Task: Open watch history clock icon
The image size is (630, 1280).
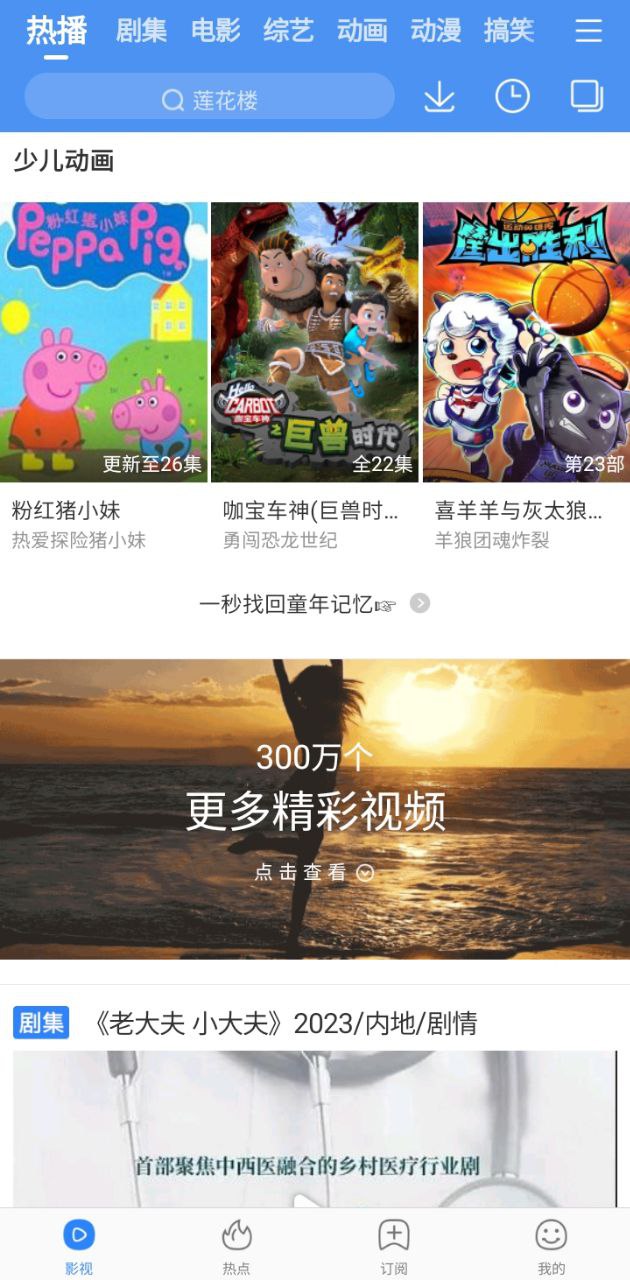Action: tap(512, 97)
